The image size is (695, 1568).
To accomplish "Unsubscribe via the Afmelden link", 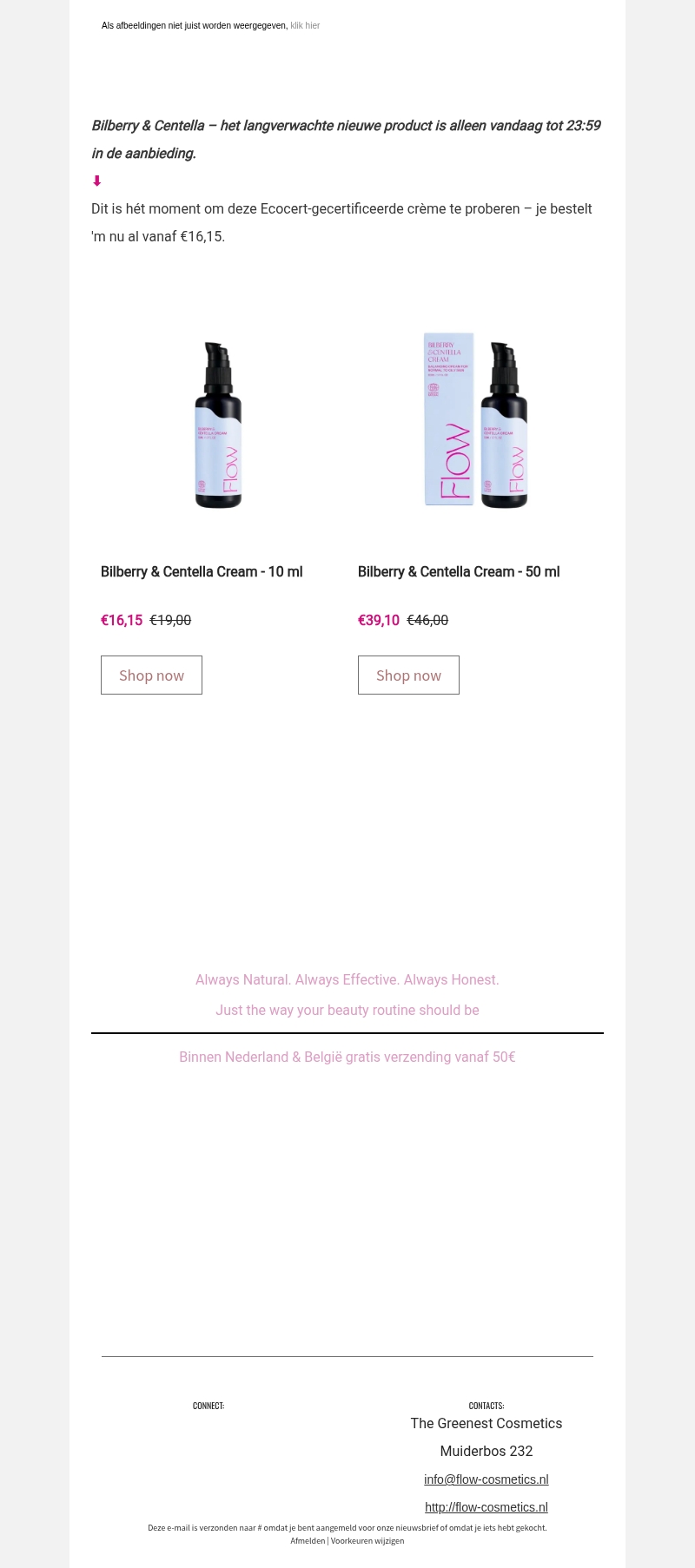I will pyautogui.click(x=308, y=1541).
